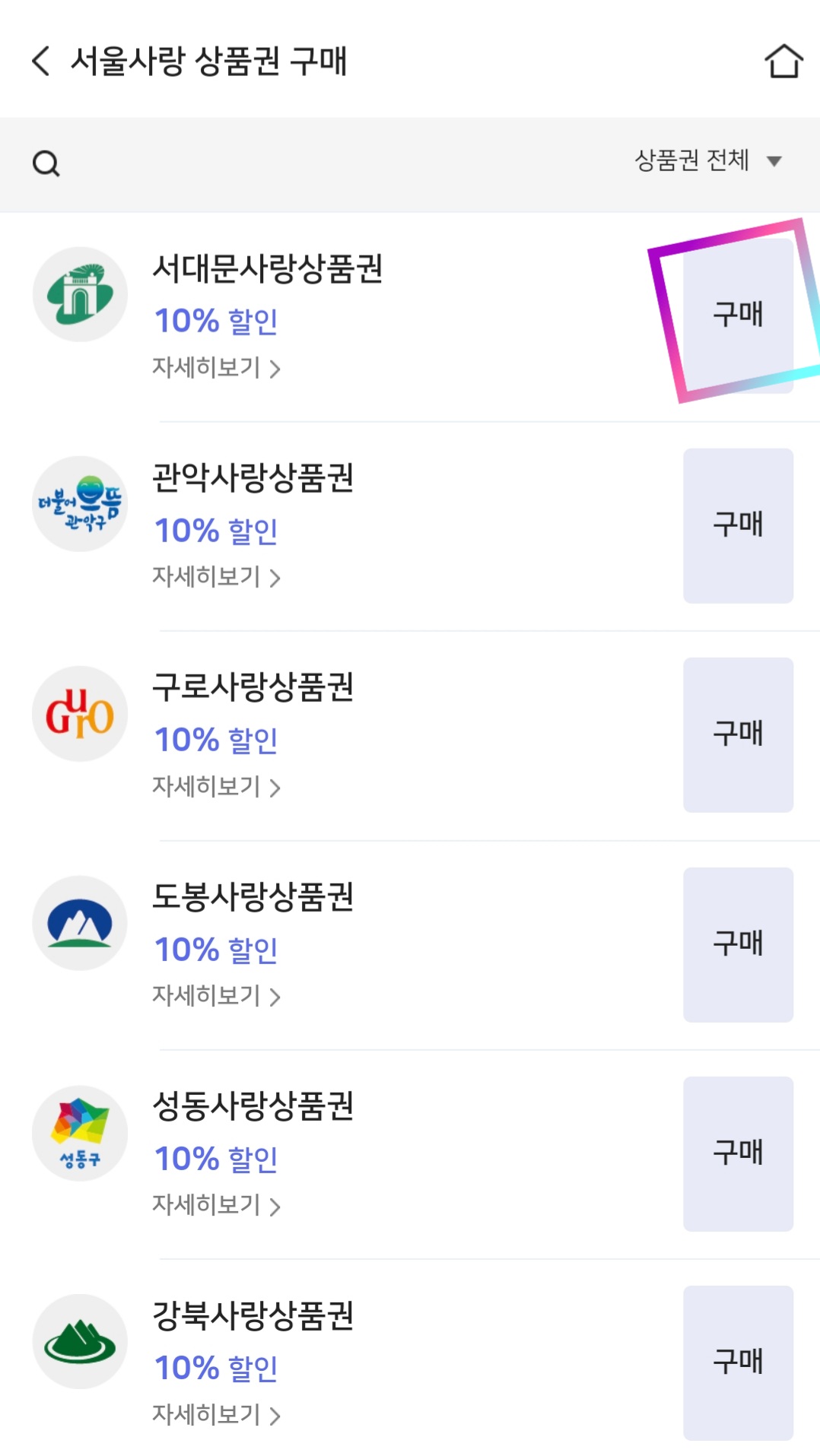Viewport: 820px width, 1456px height.
Task: Tap 구매 for 강북사랑상품권
Action: click(738, 1362)
